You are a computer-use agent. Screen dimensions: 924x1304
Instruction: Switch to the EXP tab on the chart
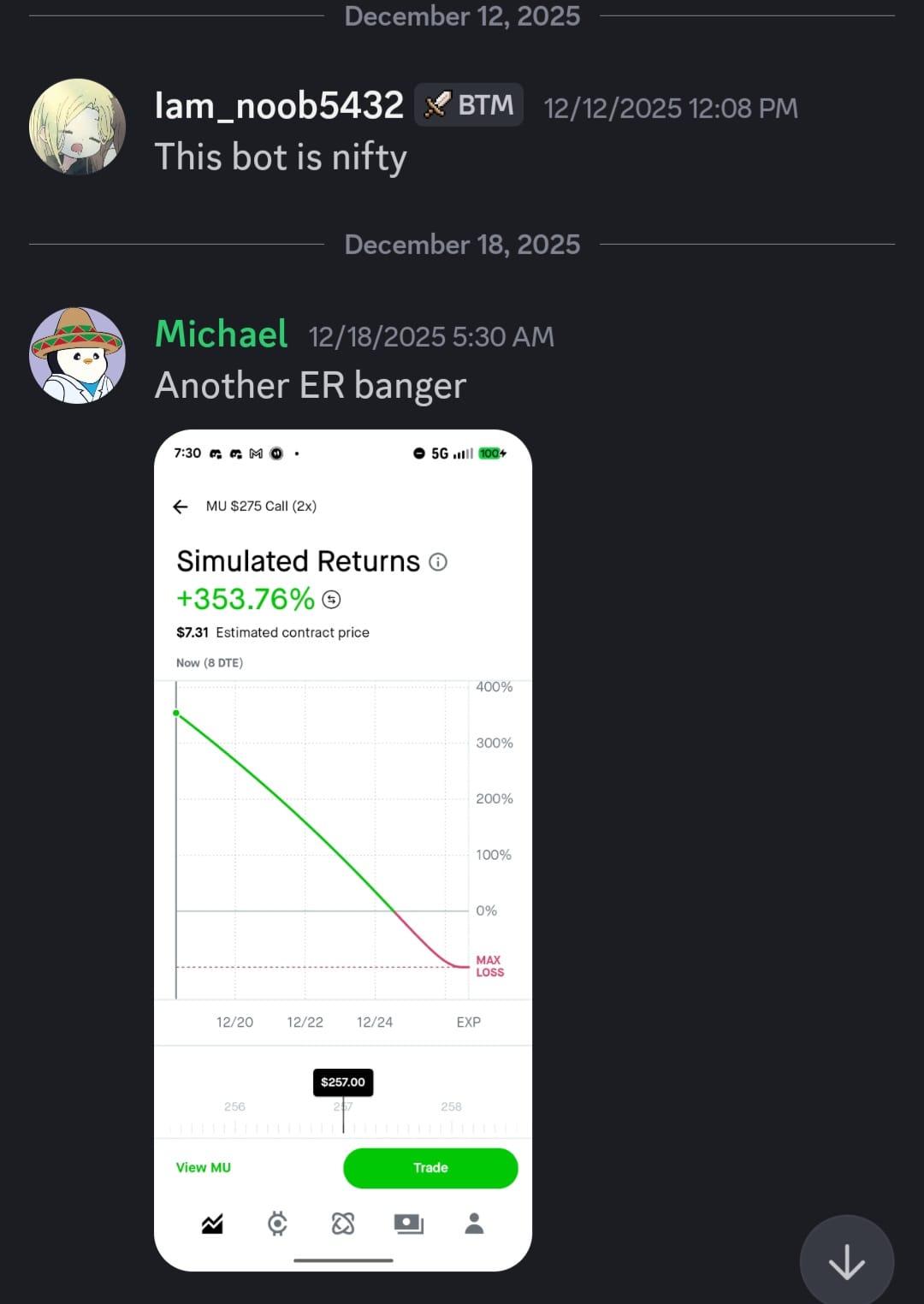[x=468, y=1022]
